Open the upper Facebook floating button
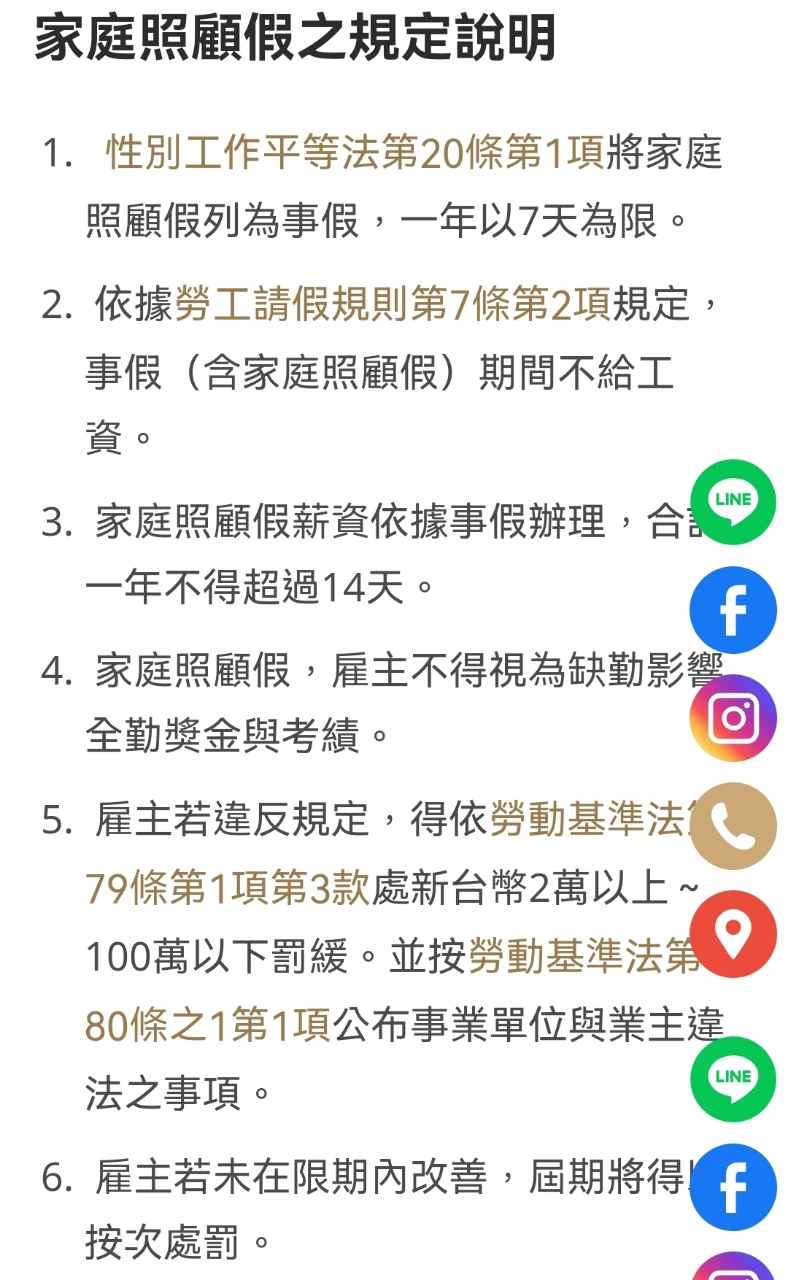 pos(733,610)
